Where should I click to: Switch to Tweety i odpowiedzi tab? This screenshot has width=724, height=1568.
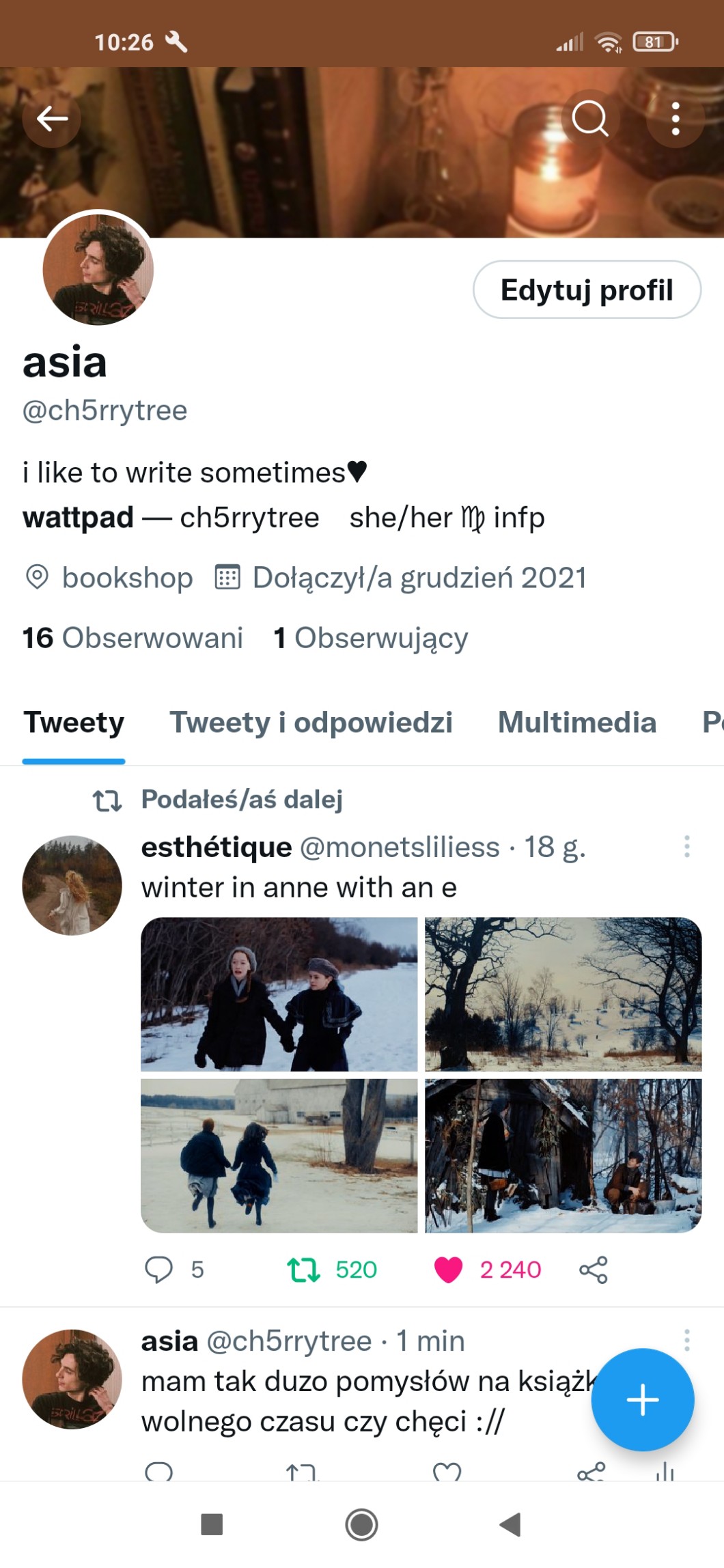[311, 723]
